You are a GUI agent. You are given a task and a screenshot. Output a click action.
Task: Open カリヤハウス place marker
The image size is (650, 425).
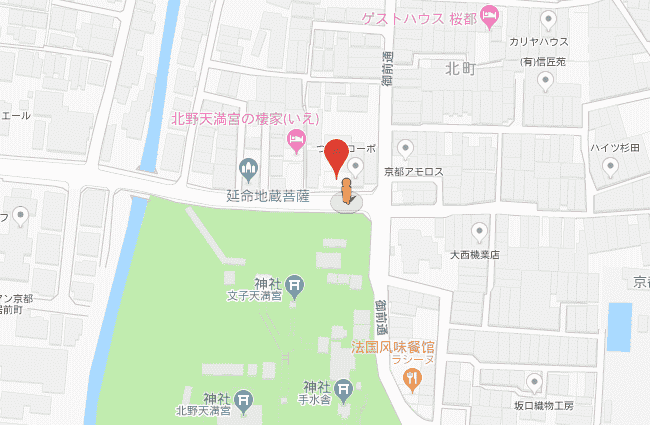549,21
